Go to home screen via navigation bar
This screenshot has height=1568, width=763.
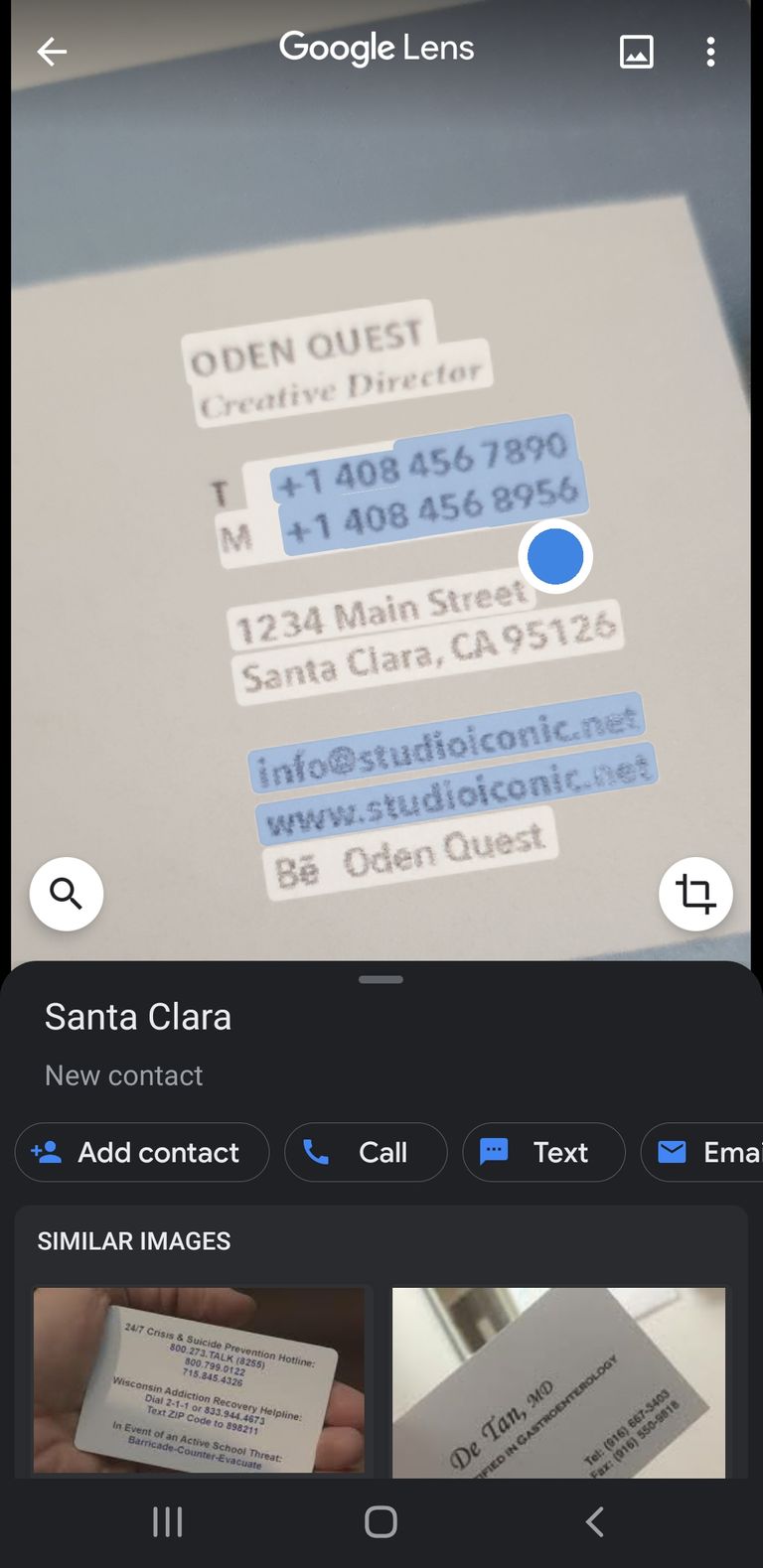pos(381,1521)
